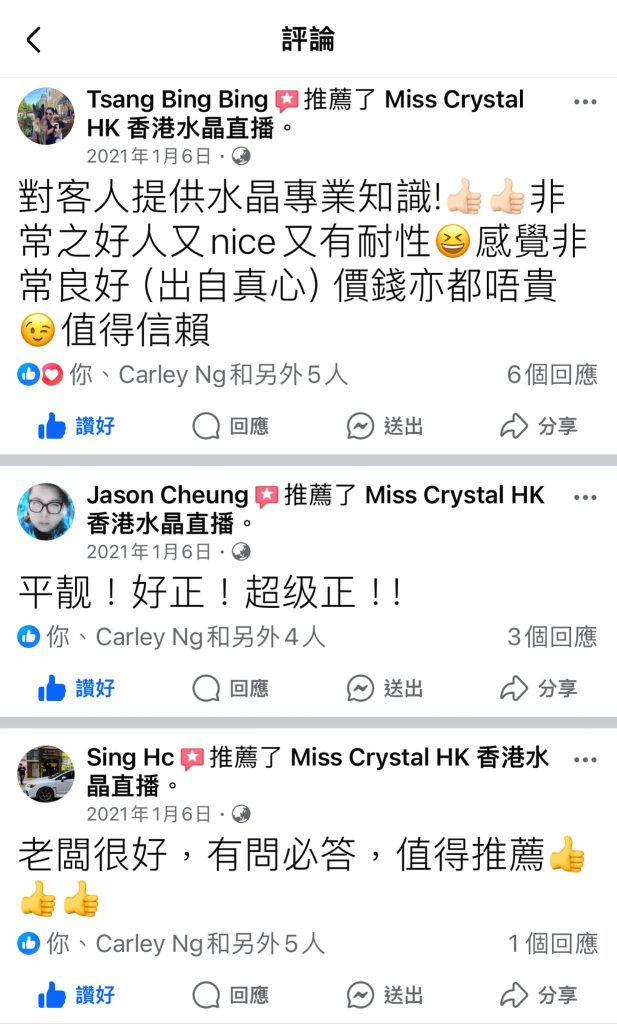Send Tsang Bing Bing's review via Messenger
This screenshot has width=617, height=1024.
[385, 426]
